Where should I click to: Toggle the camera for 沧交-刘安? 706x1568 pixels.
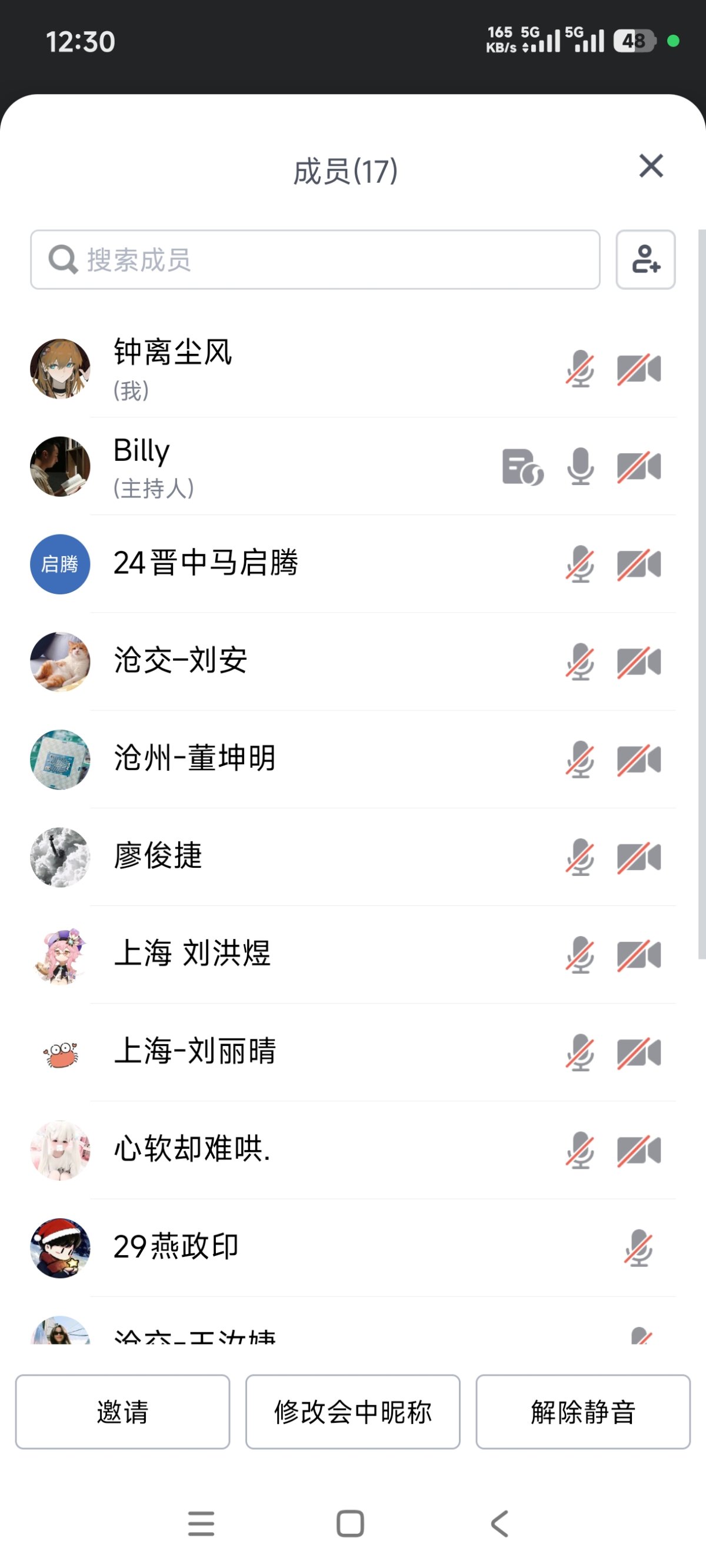coord(639,662)
